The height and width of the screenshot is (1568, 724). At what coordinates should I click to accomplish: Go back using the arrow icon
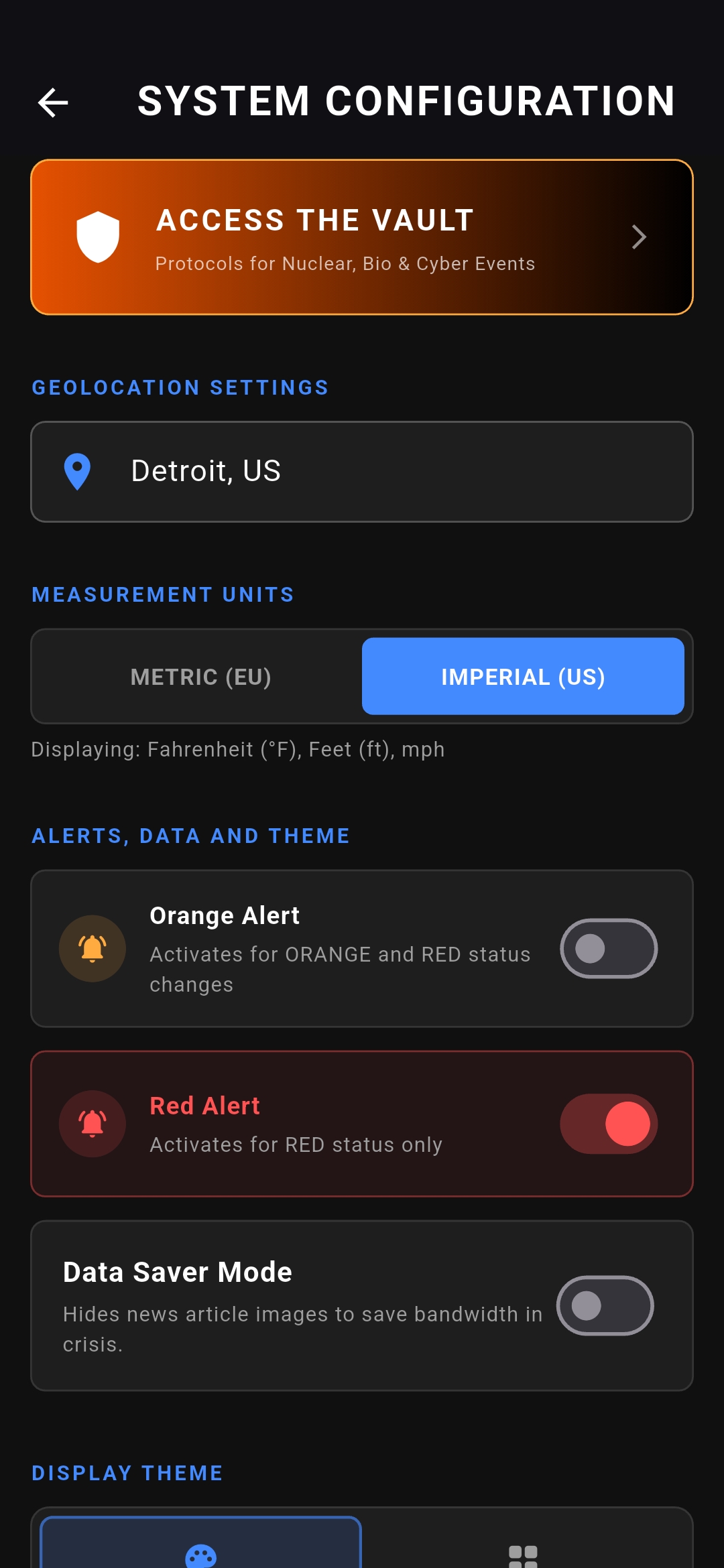53,103
